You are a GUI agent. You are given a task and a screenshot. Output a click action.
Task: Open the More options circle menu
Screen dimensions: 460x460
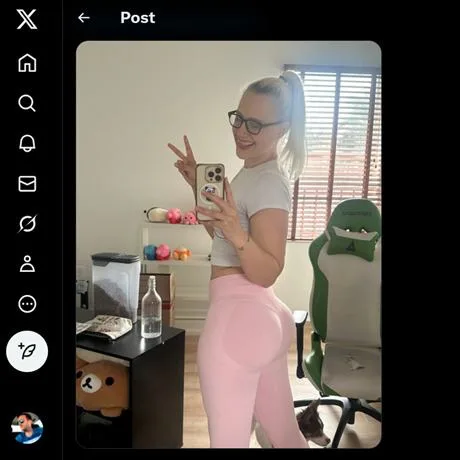pos(27,304)
